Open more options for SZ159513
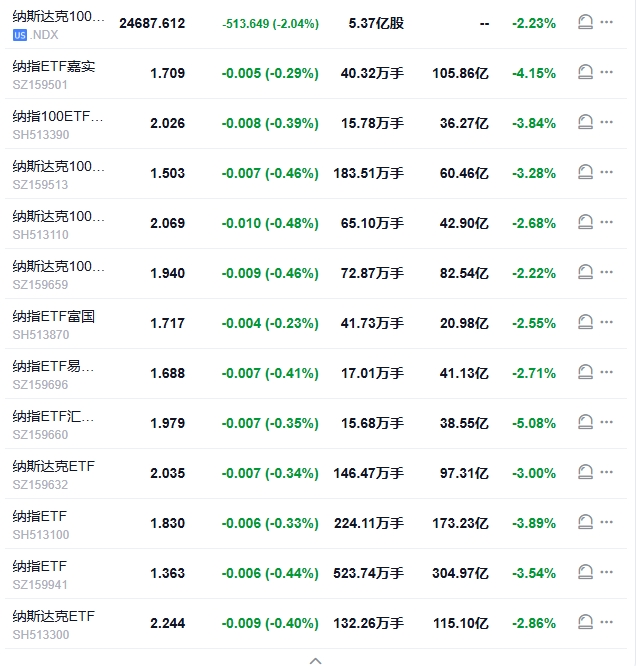 click(x=607, y=173)
